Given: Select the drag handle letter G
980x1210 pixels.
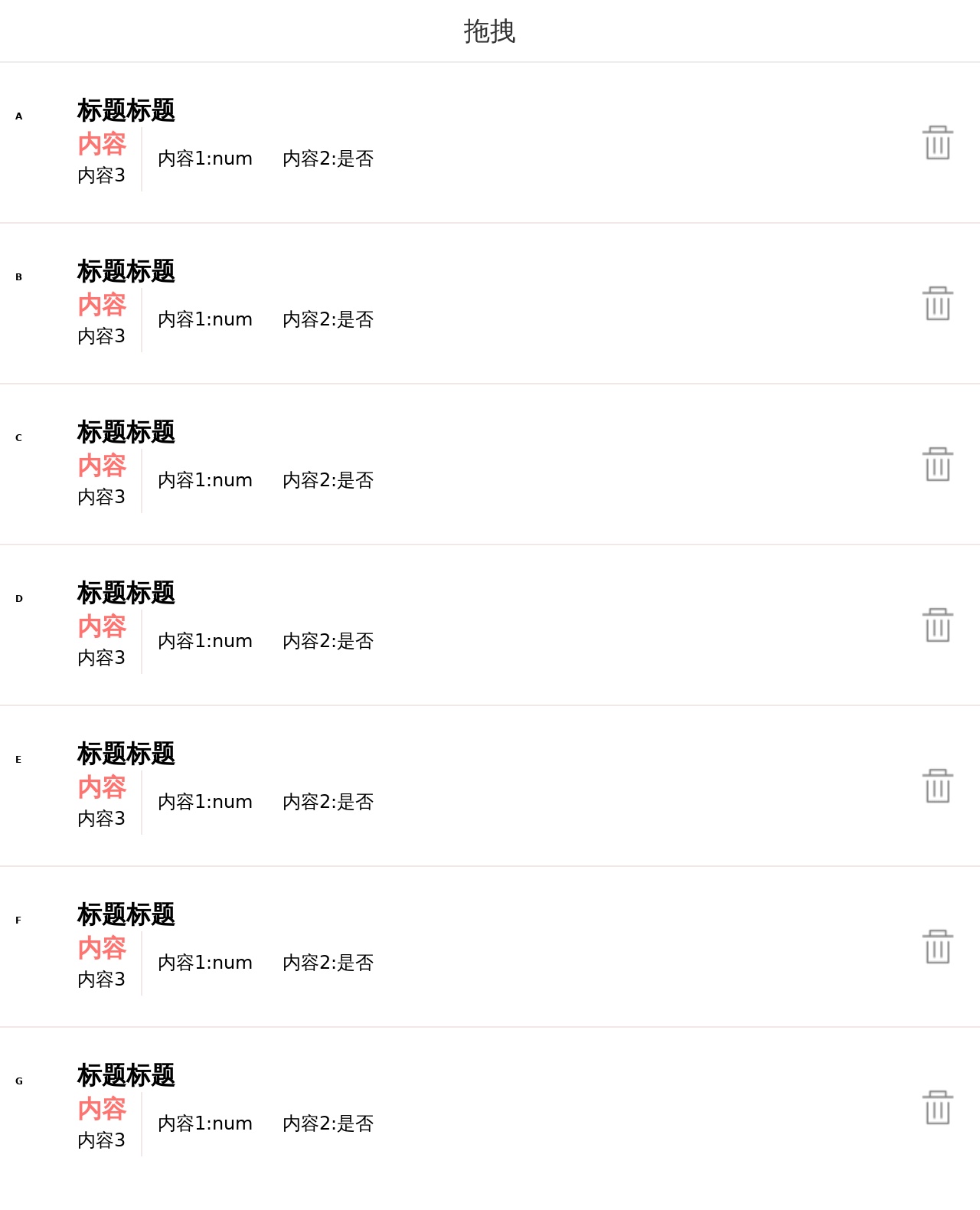Looking at the screenshot, I should click(18, 1081).
